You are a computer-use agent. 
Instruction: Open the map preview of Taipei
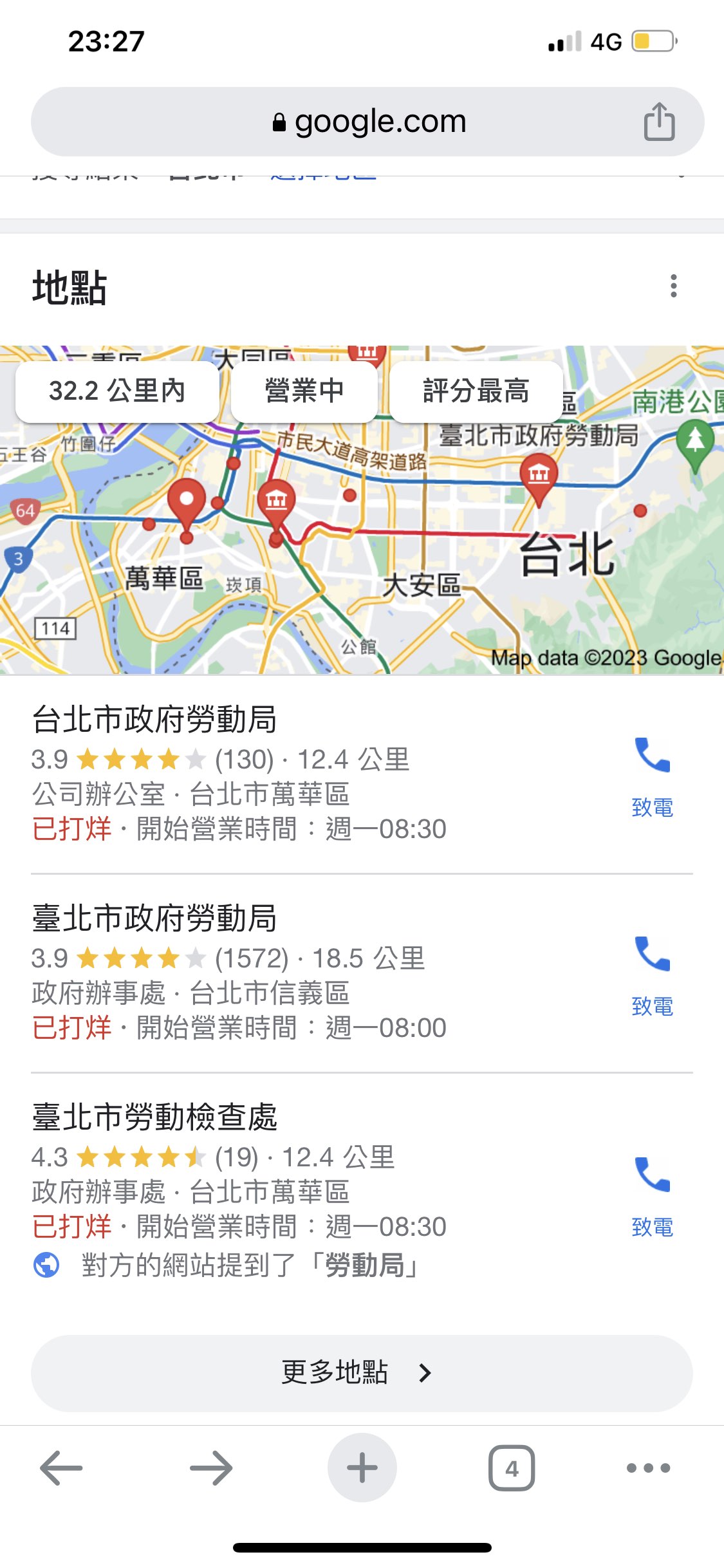[x=362, y=547]
